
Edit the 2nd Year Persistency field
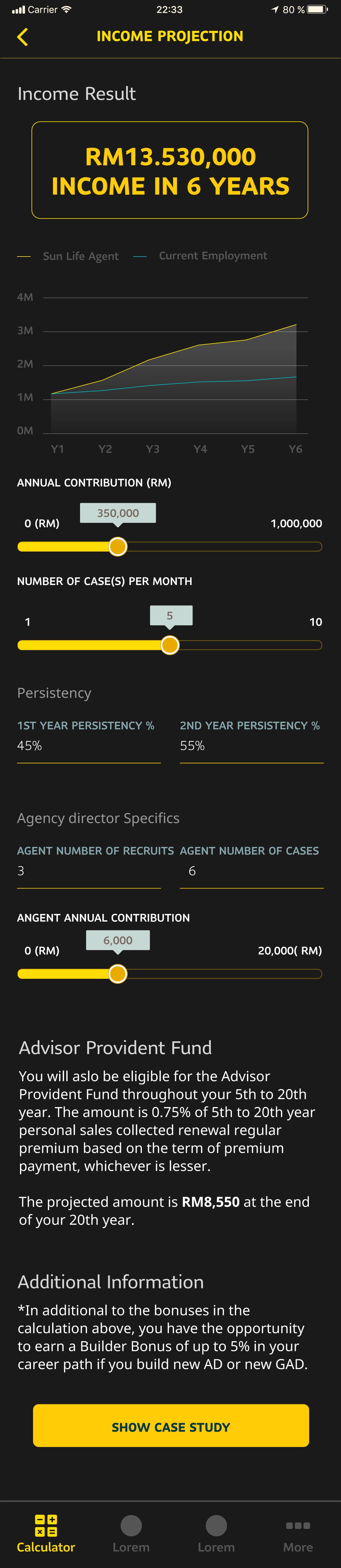(x=251, y=746)
